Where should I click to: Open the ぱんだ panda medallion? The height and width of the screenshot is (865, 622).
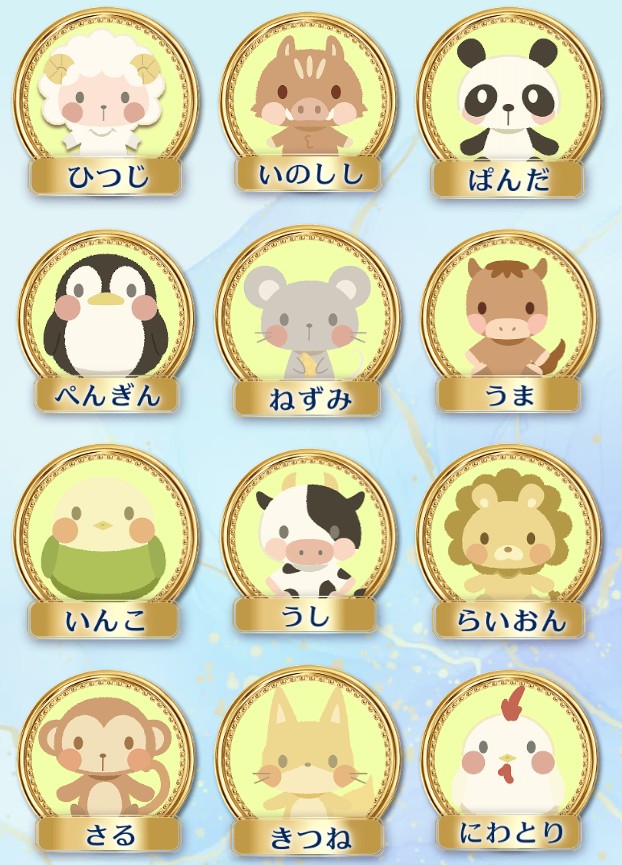(507, 100)
